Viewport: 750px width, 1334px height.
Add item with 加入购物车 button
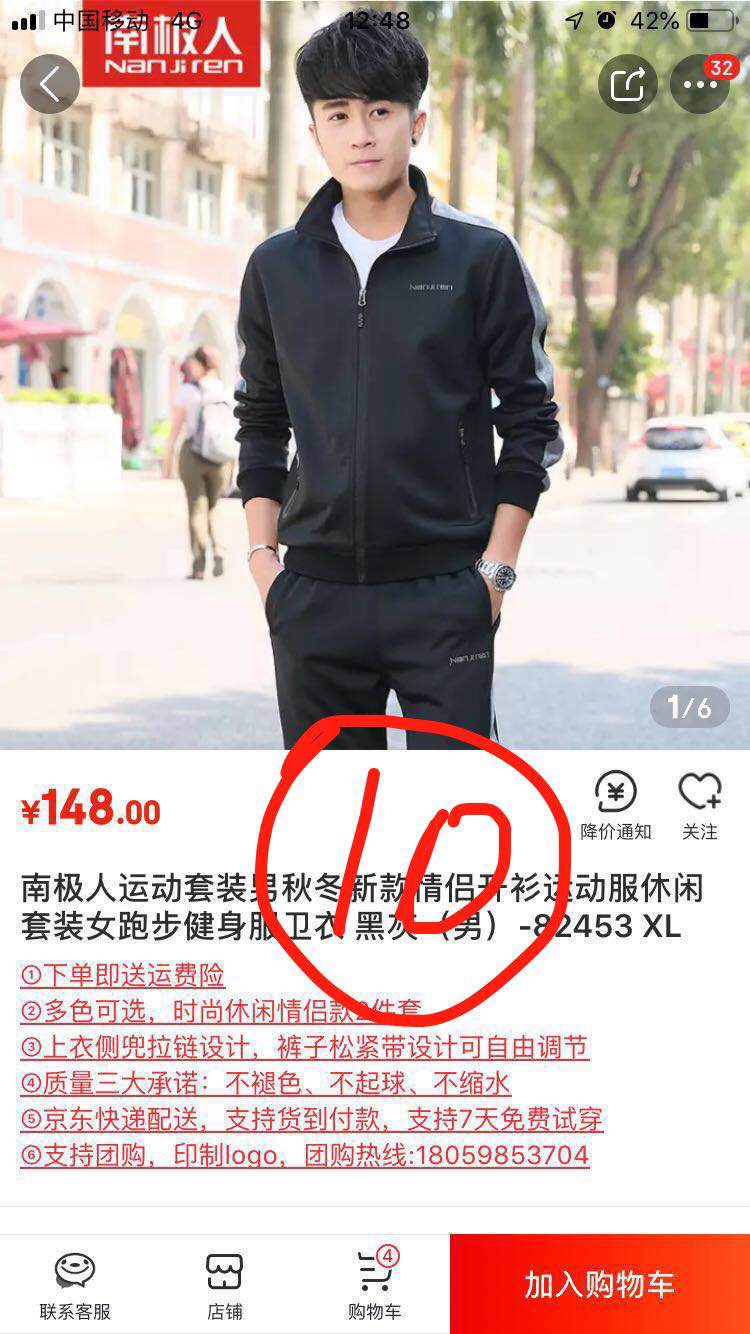[600, 1284]
